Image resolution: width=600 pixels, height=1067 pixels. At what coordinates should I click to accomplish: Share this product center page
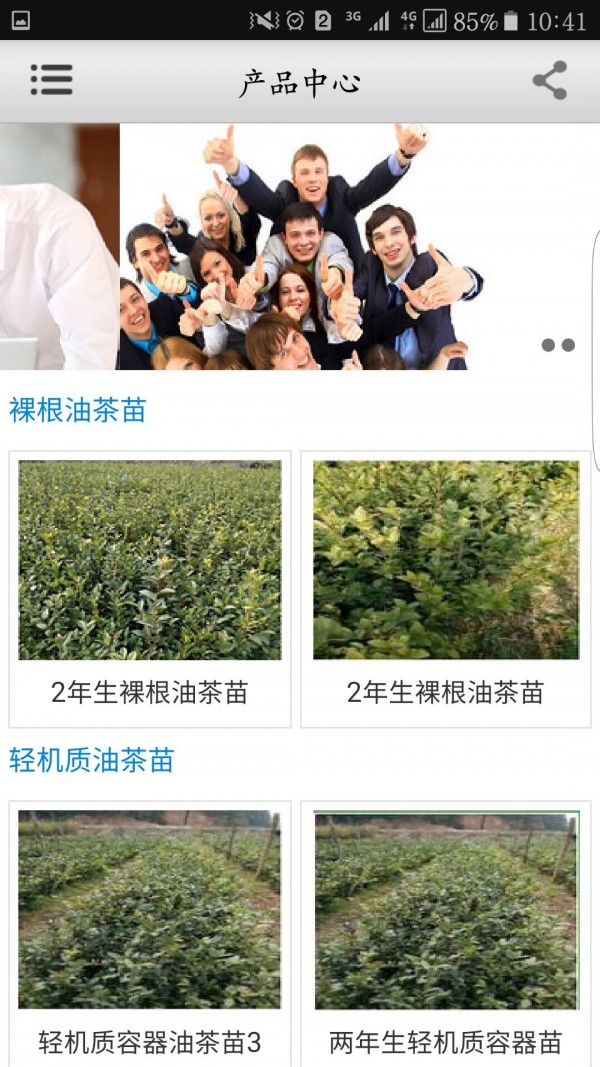click(549, 80)
